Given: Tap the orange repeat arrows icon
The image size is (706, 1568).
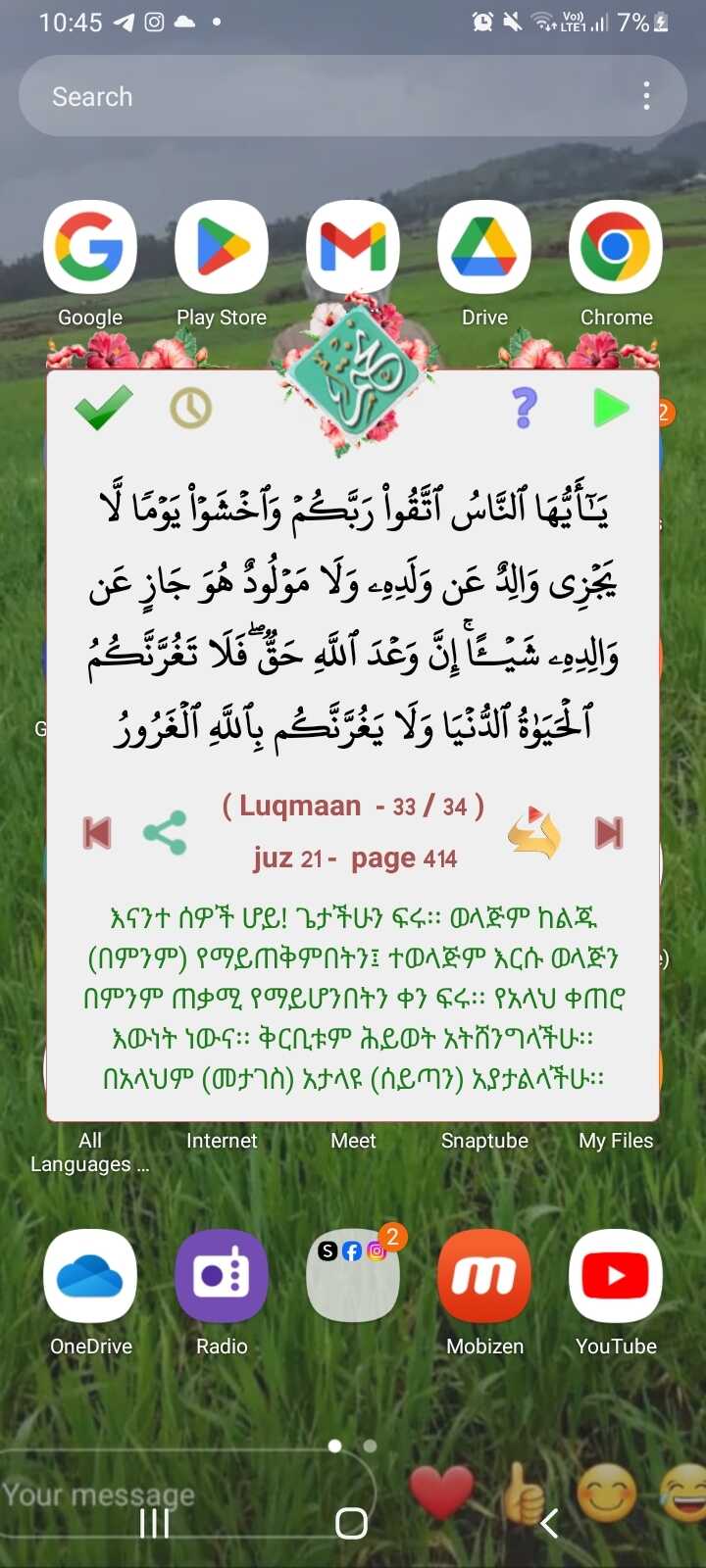Looking at the screenshot, I should tap(534, 833).
